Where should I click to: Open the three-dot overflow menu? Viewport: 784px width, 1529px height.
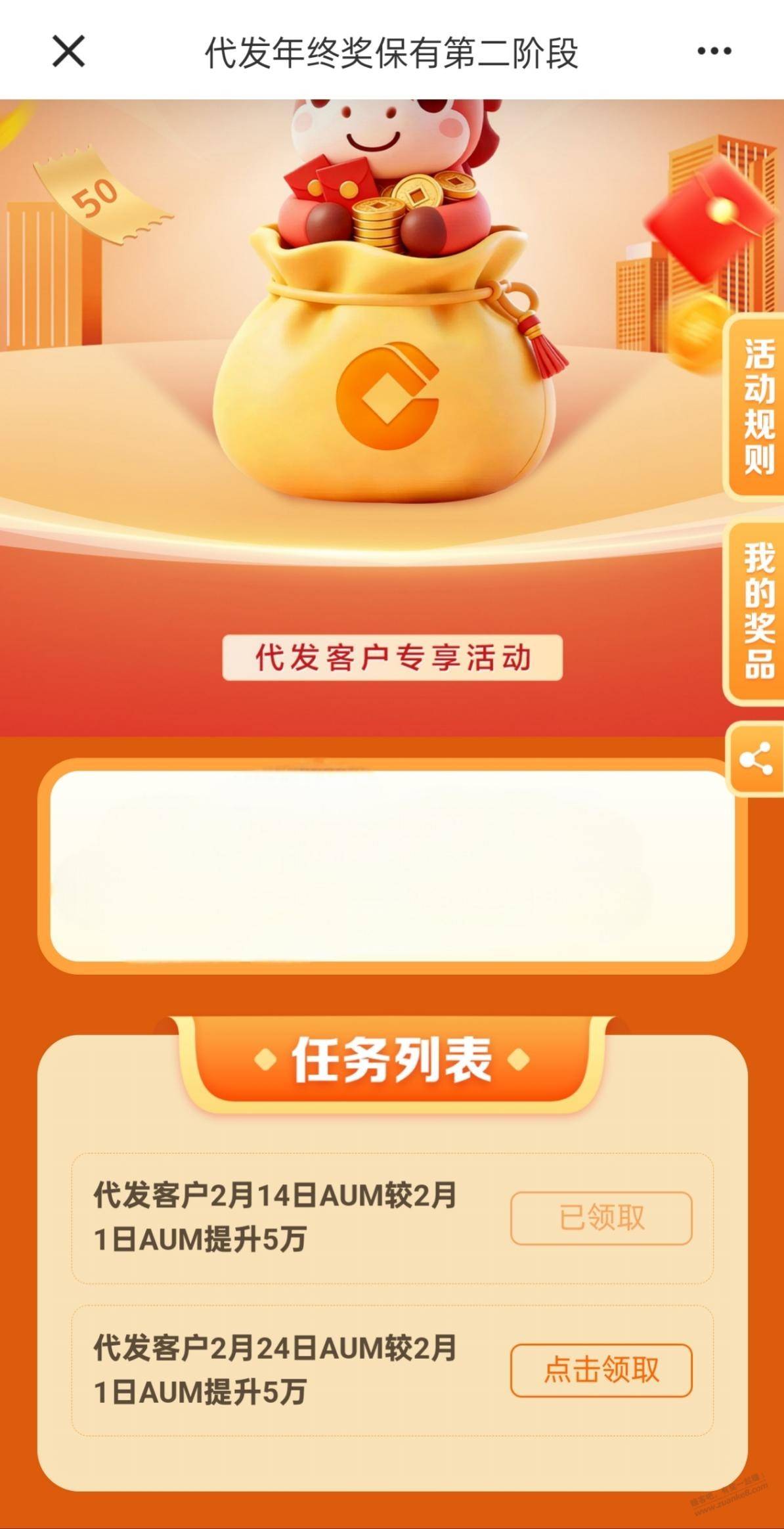point(714,51)
